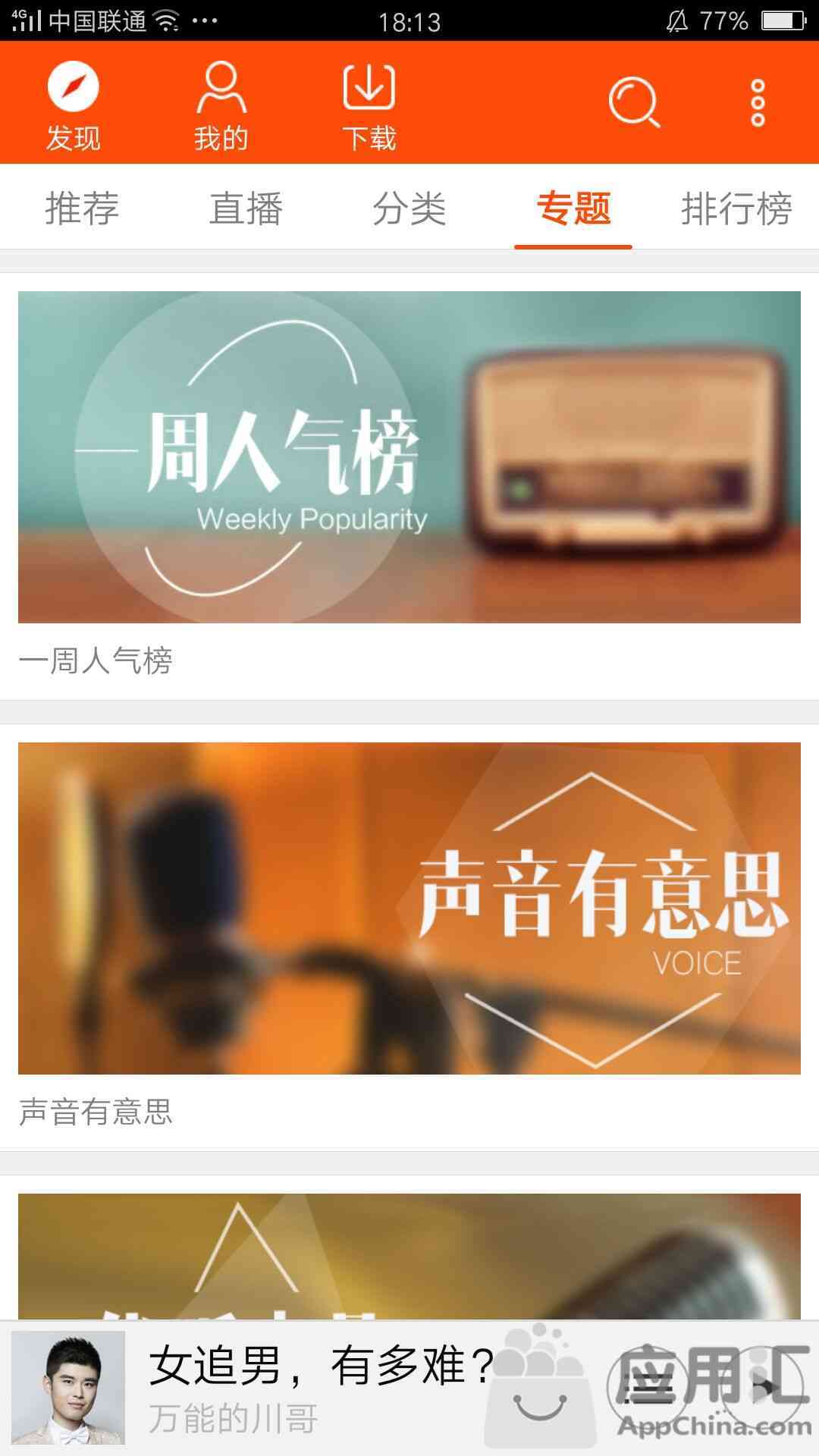Switch to the 推荐 tab
The height and width of the screenshot is (1456, 819).
click(82, 208)
